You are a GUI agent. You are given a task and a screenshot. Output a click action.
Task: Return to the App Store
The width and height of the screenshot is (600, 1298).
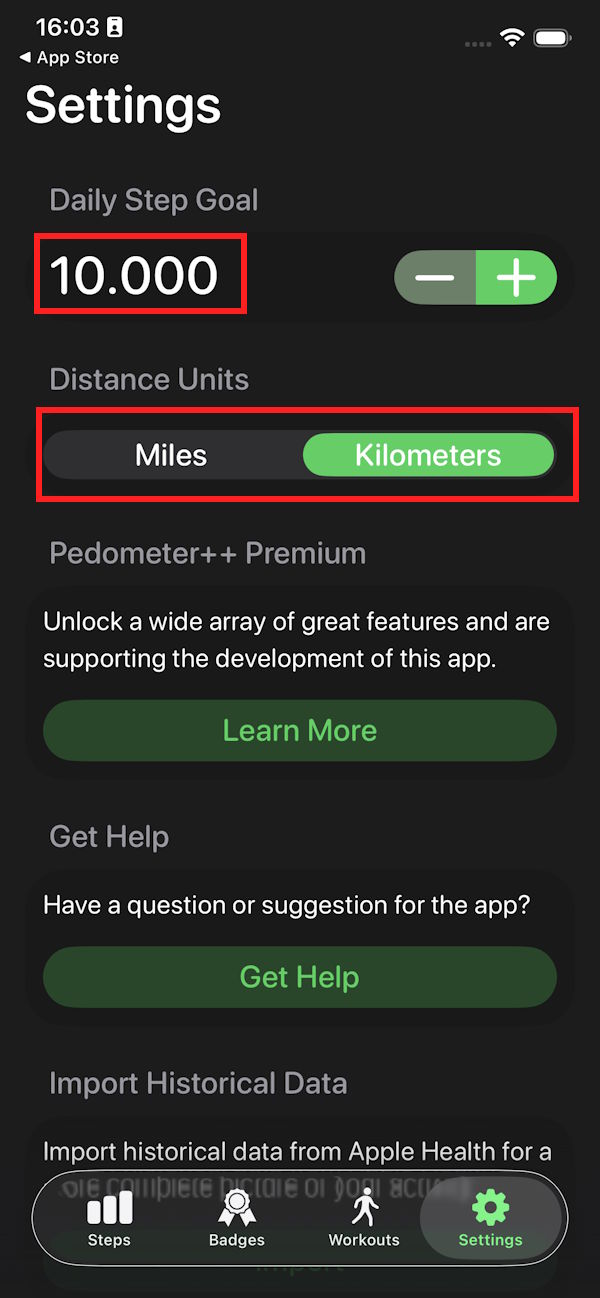(69, 58)
